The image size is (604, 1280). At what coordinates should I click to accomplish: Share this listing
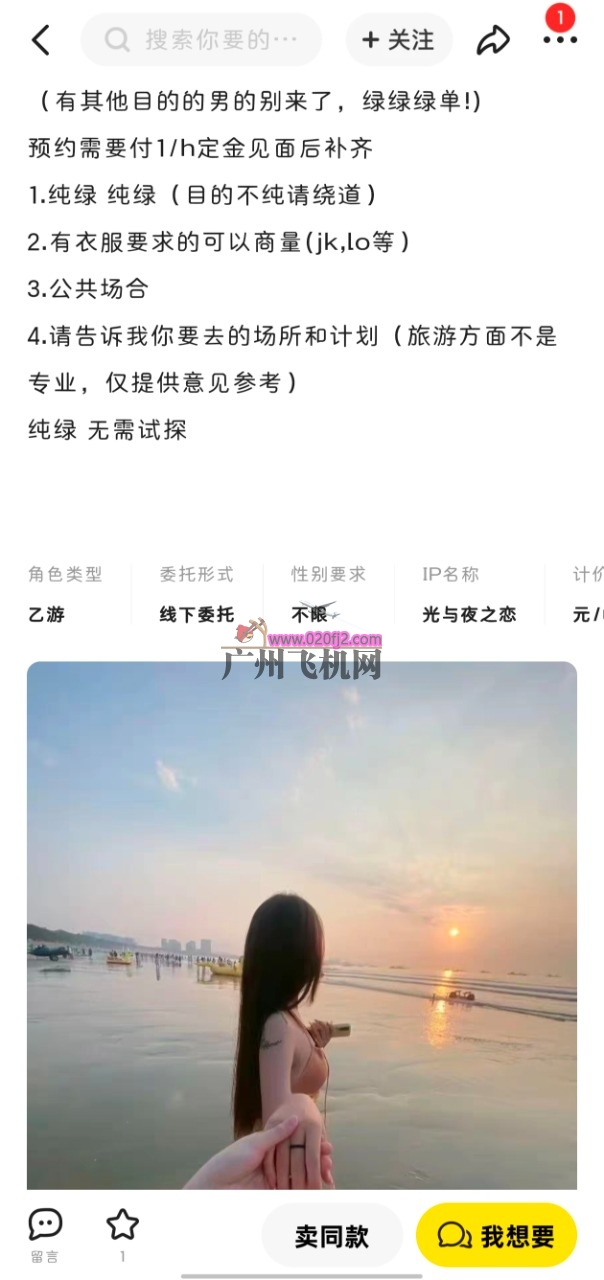click(x=492, y=40)
